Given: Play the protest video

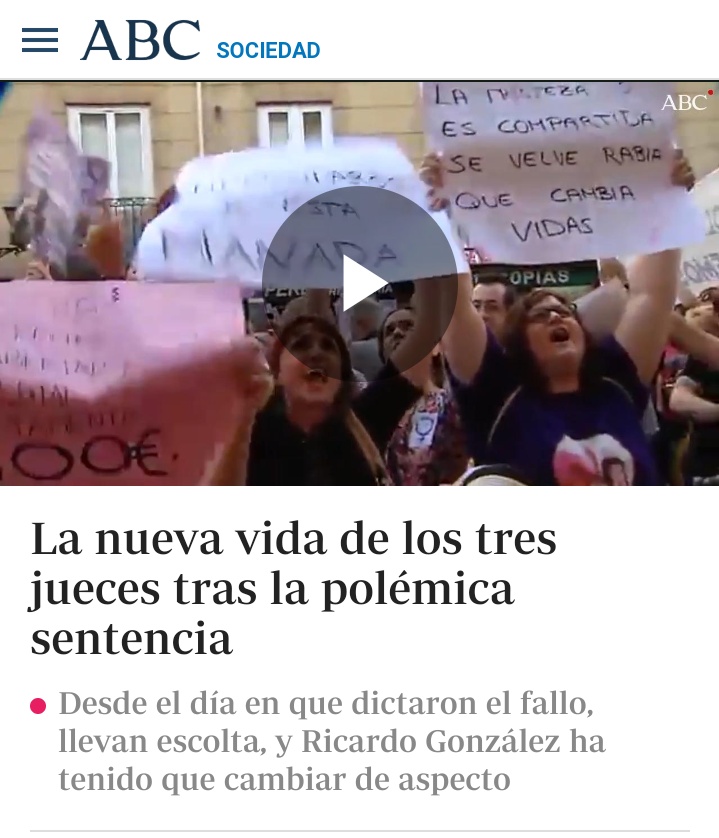Looking at the screenshot, I should (359, 283).
